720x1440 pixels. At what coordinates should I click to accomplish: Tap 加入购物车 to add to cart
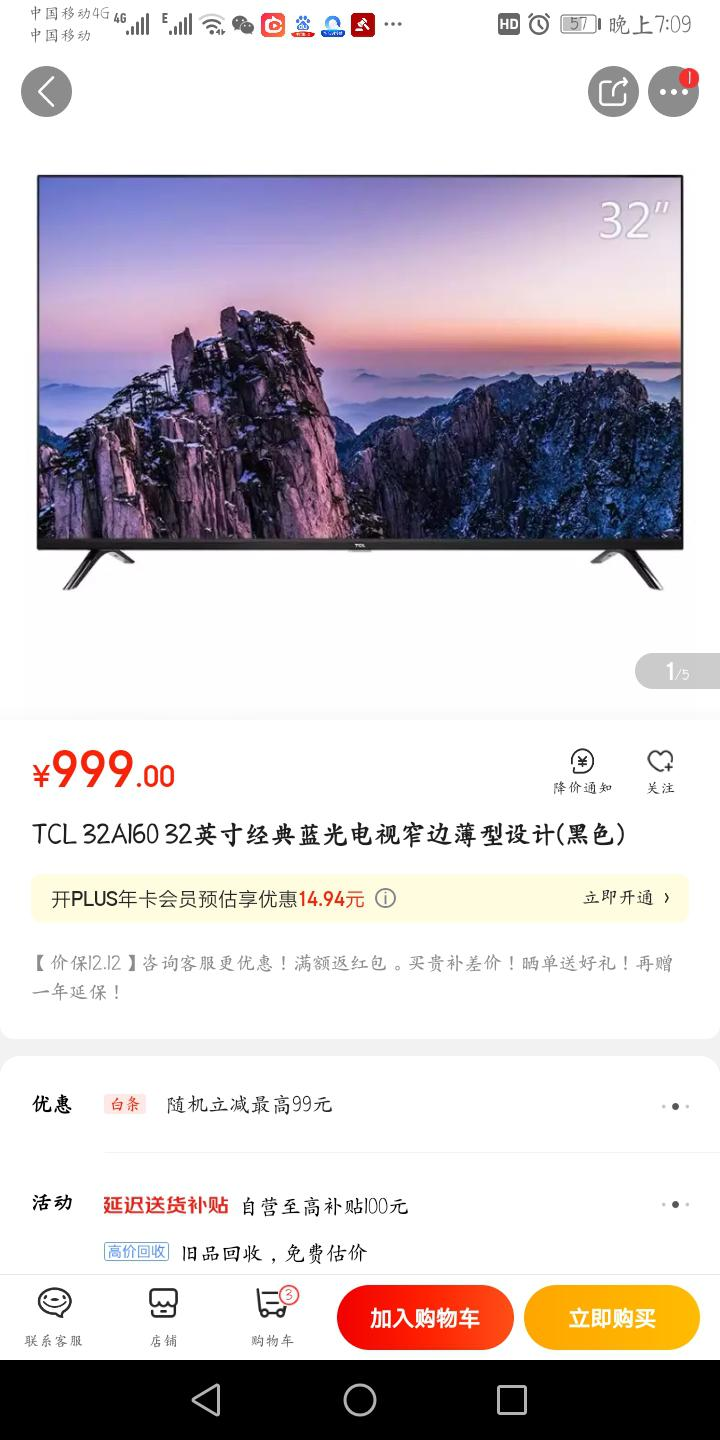pos(425,1318)
